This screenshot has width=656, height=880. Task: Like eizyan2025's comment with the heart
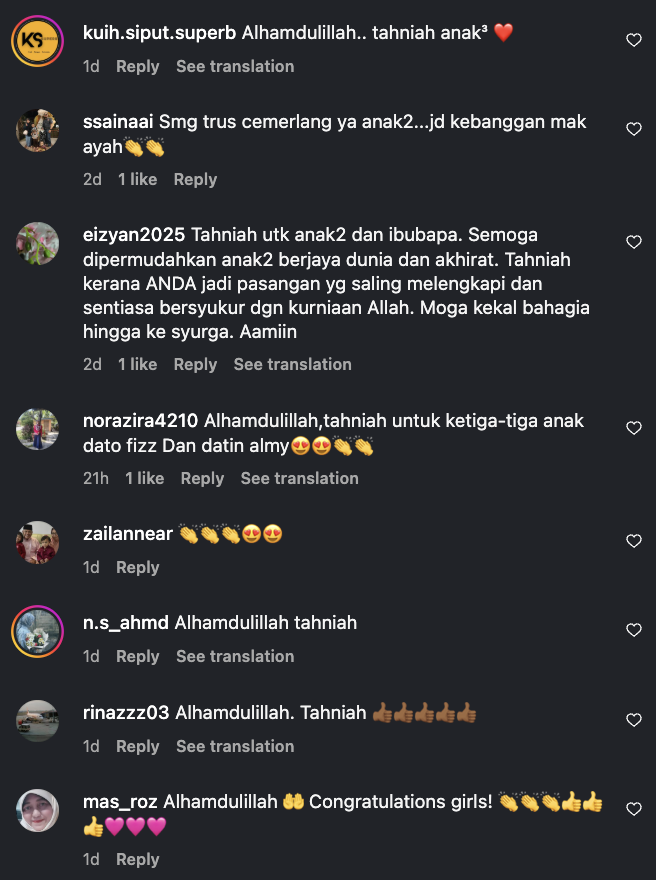(633, 242)
